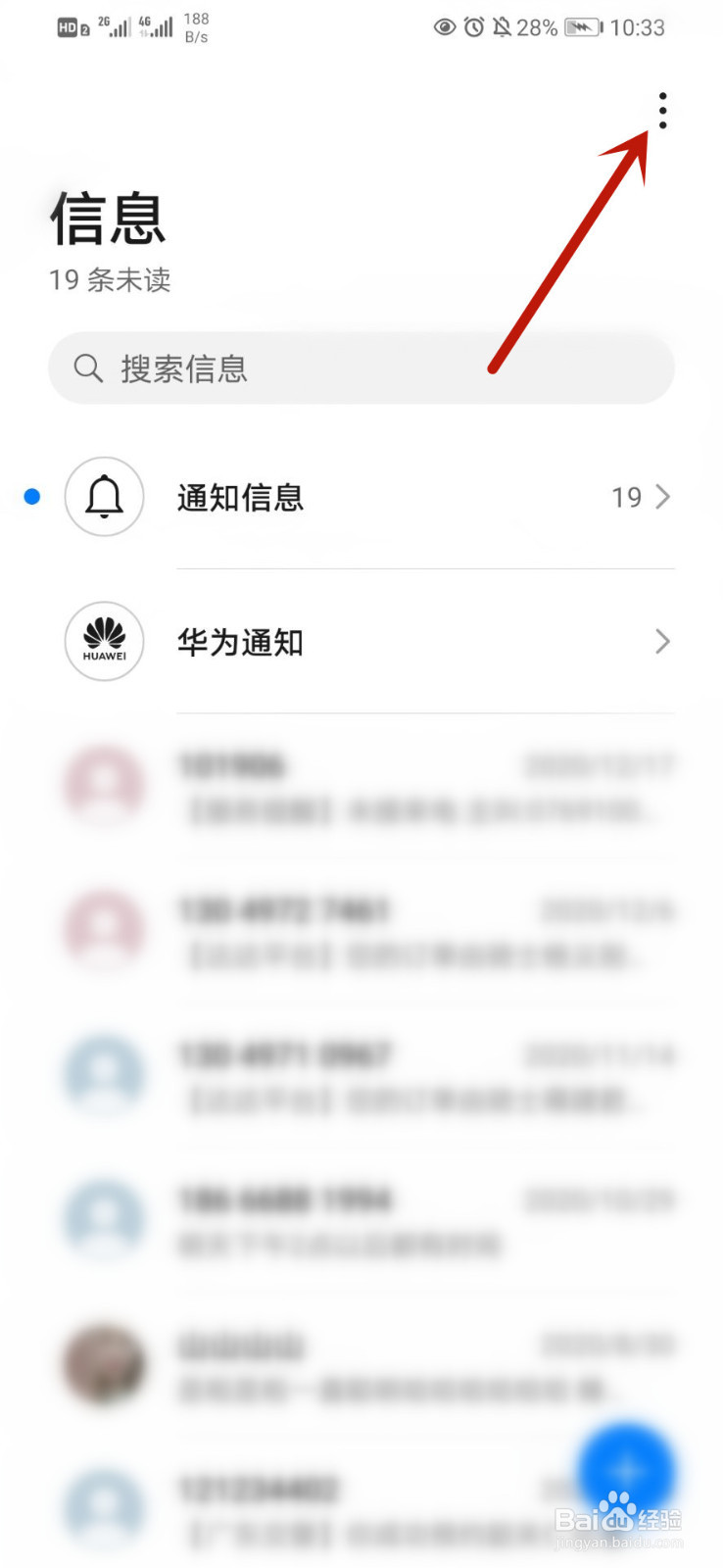Open conversation from 186 6688 1954
Image resolution: width=723 pixels, height=1568 pixels.
coord(343,1220)
